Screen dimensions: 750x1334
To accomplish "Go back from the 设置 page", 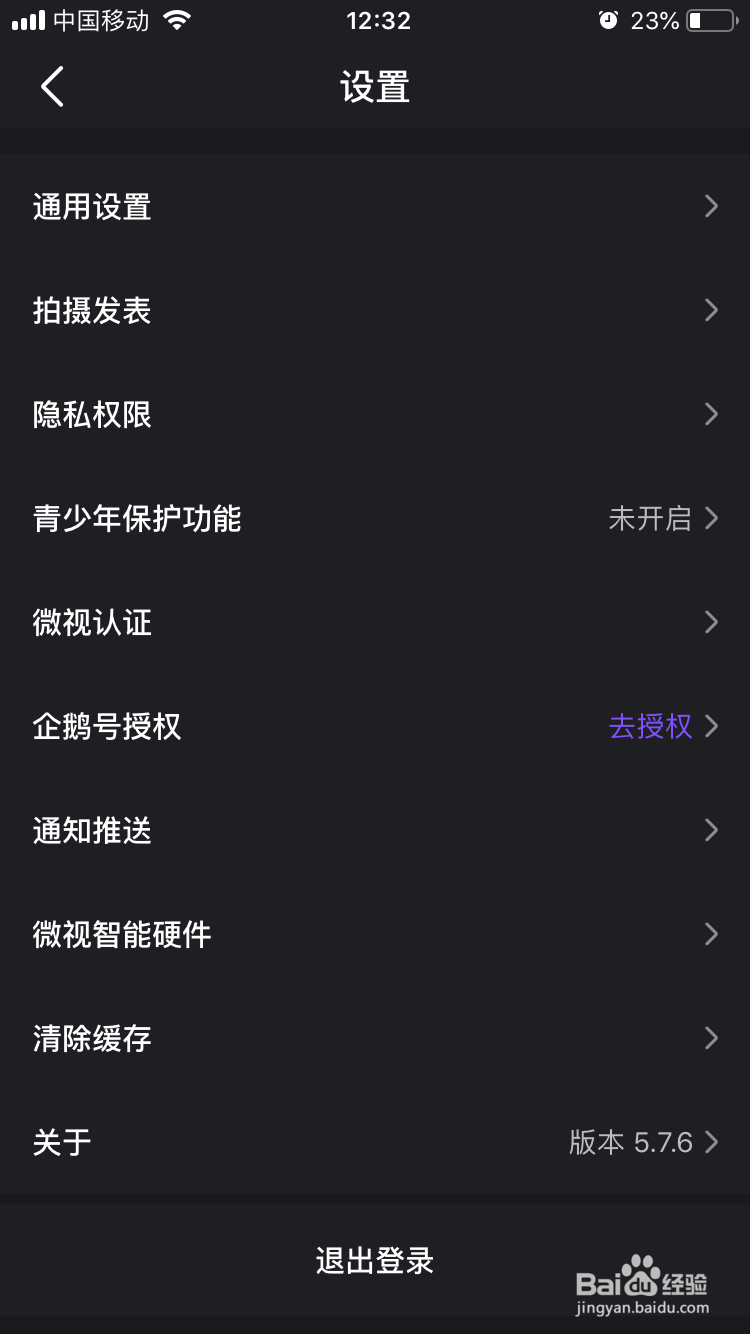I will (x=52, y=87).
